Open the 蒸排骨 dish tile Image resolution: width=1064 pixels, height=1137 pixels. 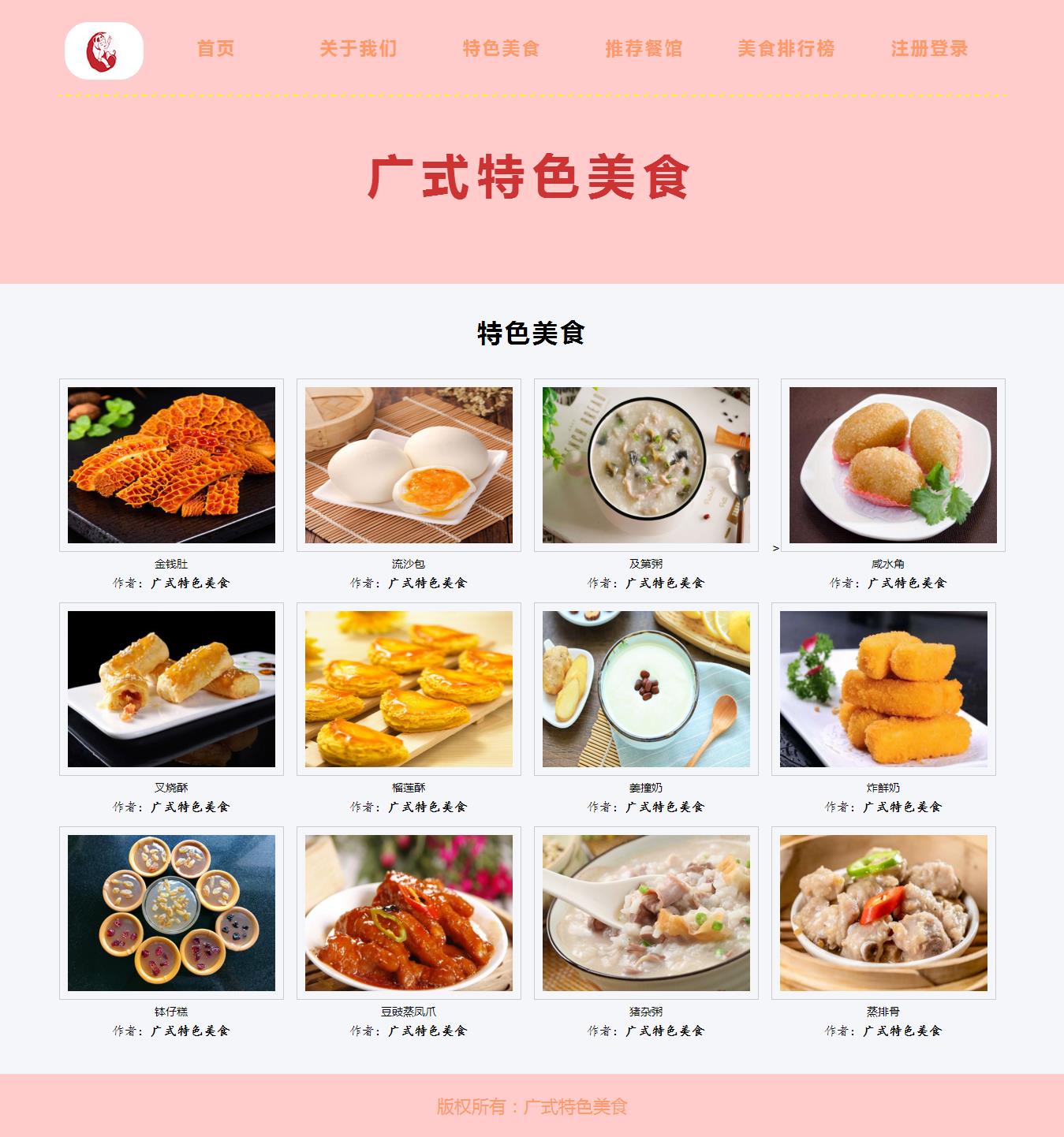[883, 913]
